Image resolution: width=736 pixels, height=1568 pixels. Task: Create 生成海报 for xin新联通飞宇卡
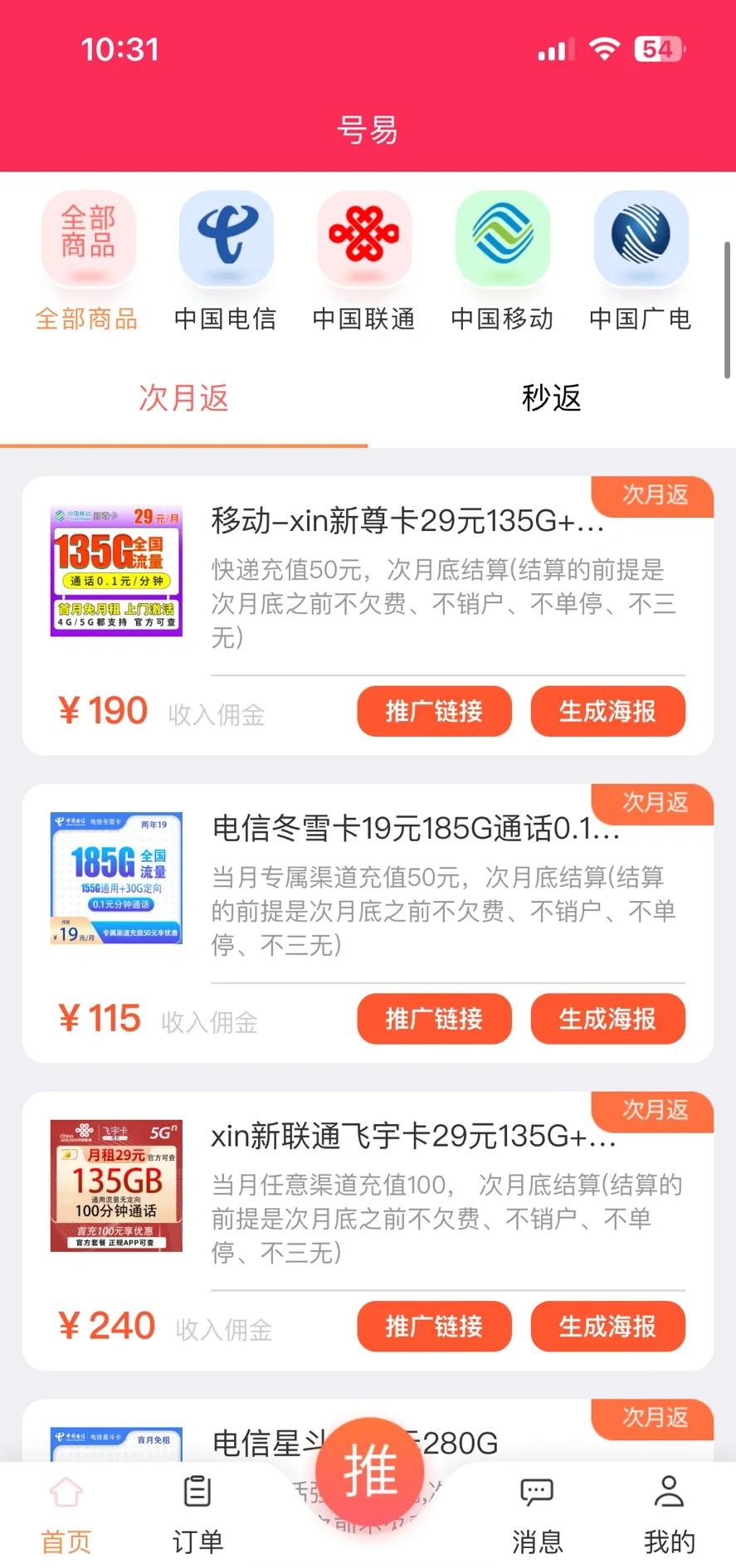pos(607,1327)
